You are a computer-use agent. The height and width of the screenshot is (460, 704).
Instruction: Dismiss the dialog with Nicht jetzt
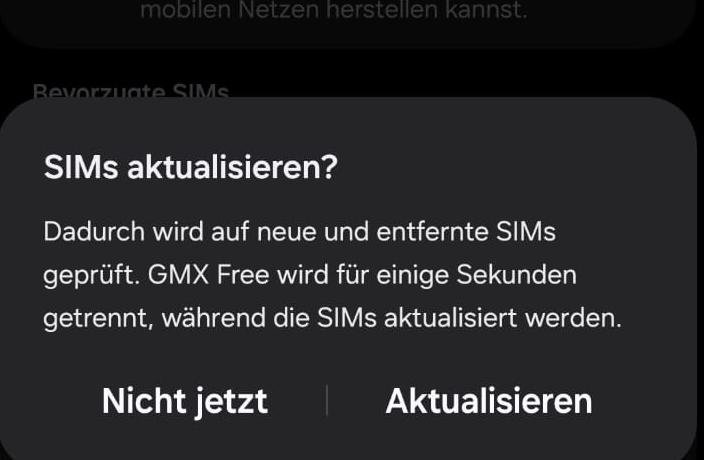click(x=185, y=401)
